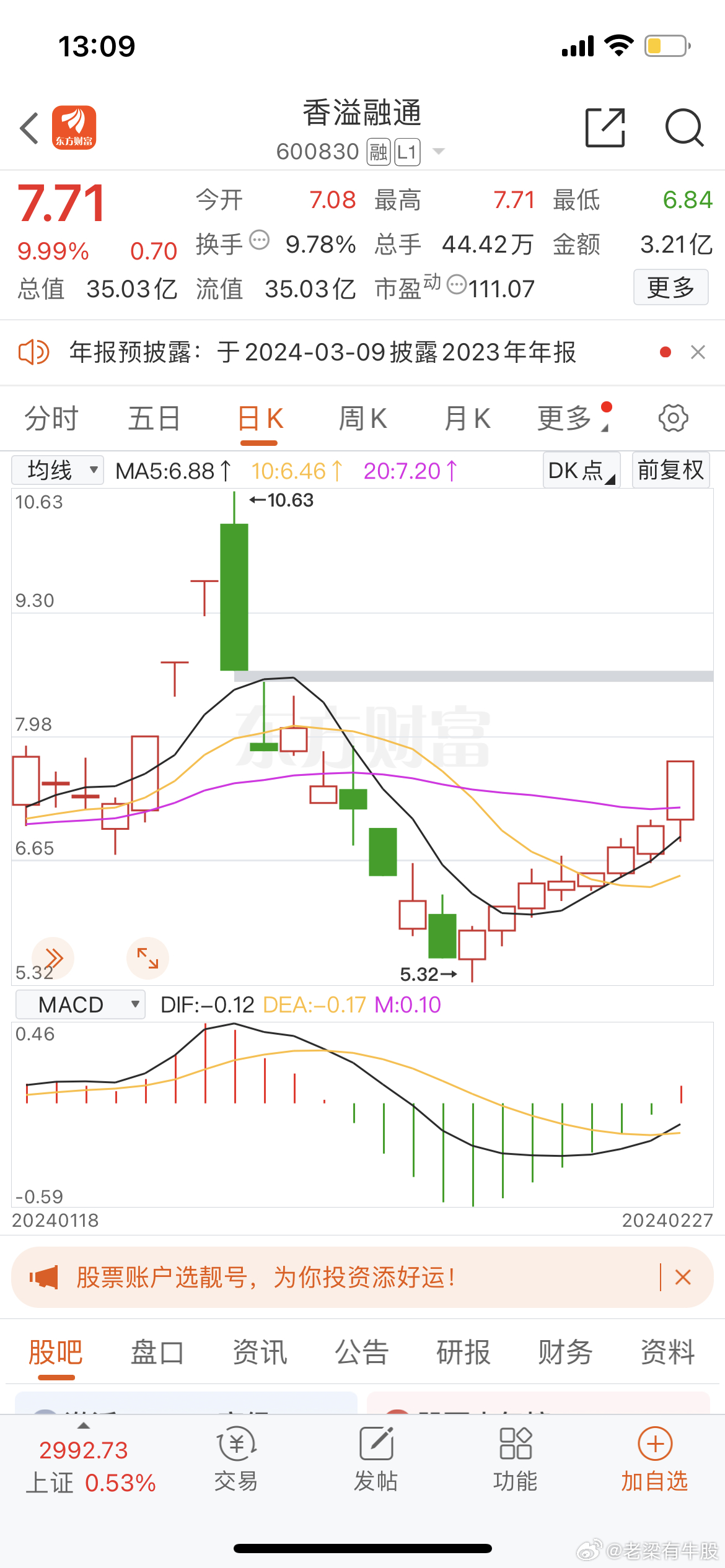Viewport: 725px width, 1568px height.
Task: Switch to the 分时 chart tab
Action: [51, 419]
